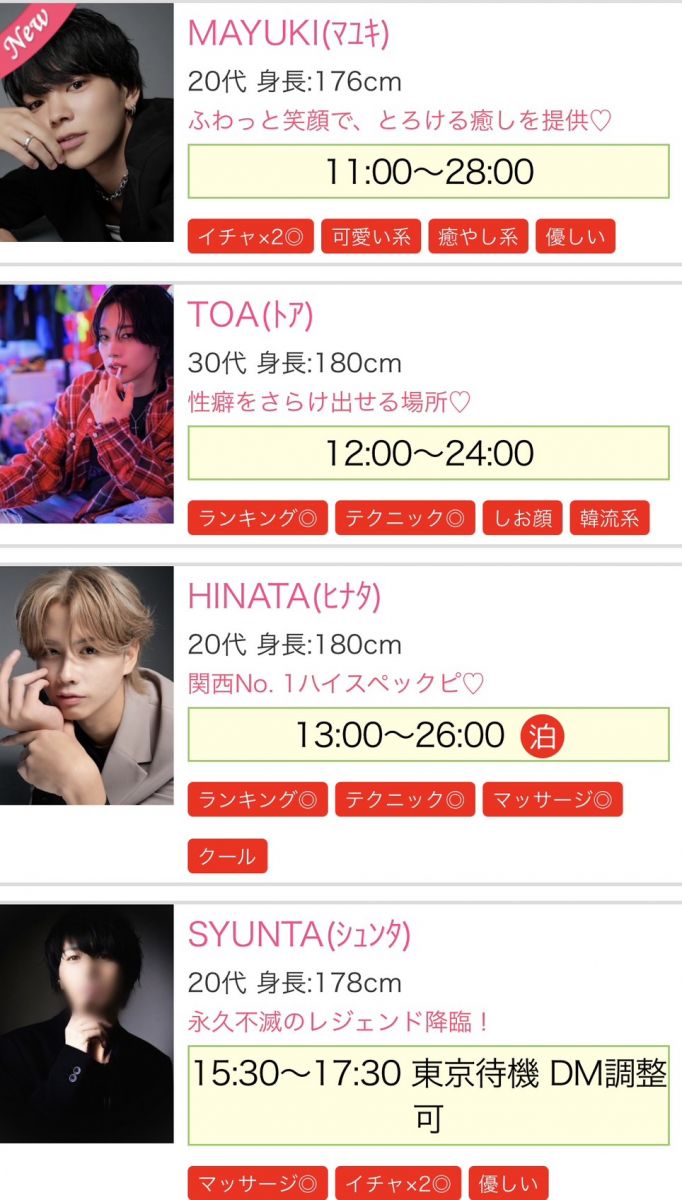
Task: Tap TOA's ランキング◎ tag
Action: pos(257,518)
